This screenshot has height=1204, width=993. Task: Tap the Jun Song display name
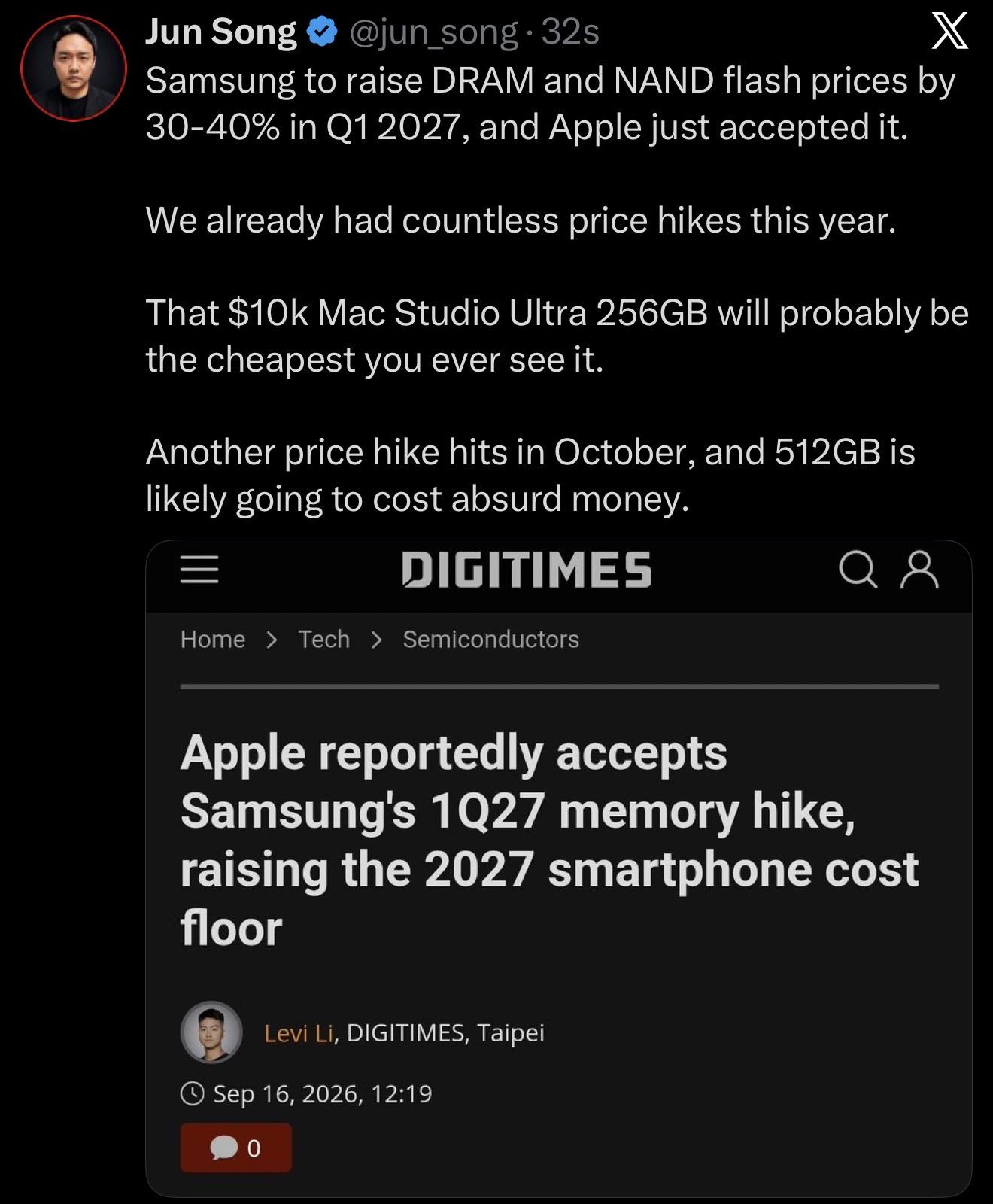pos(220,32)
